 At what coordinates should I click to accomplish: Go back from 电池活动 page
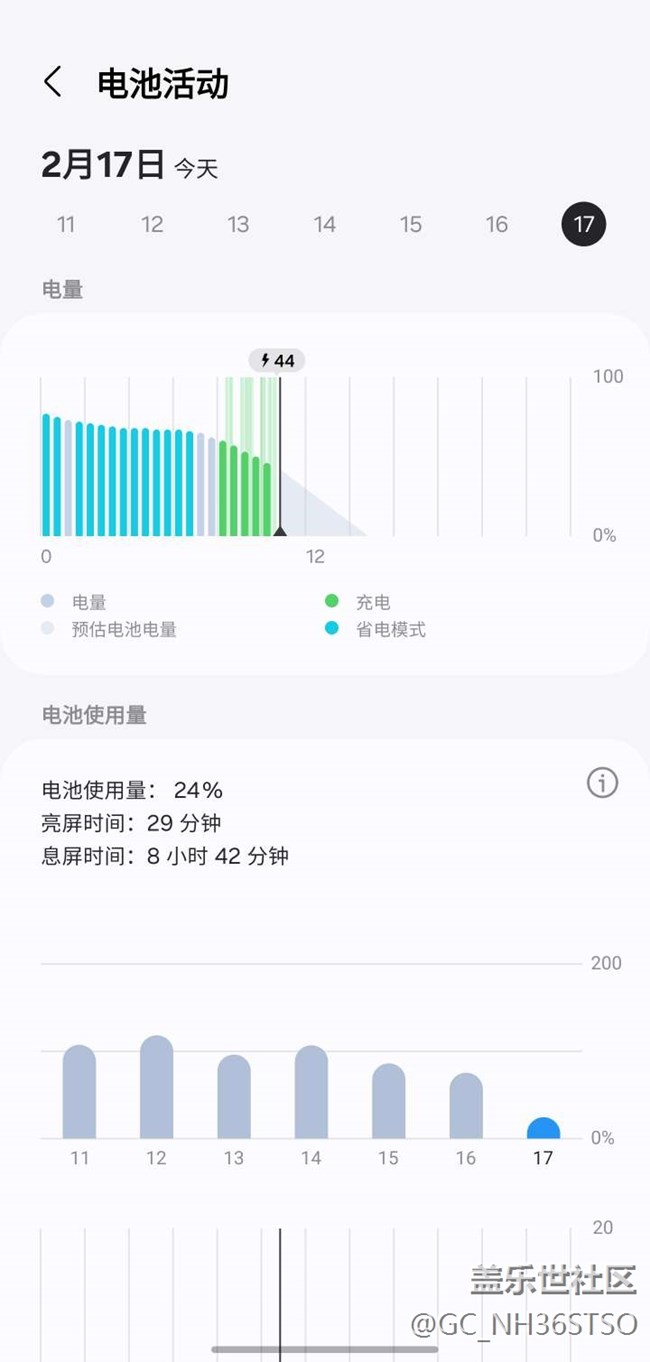click(x=53, y=82)
